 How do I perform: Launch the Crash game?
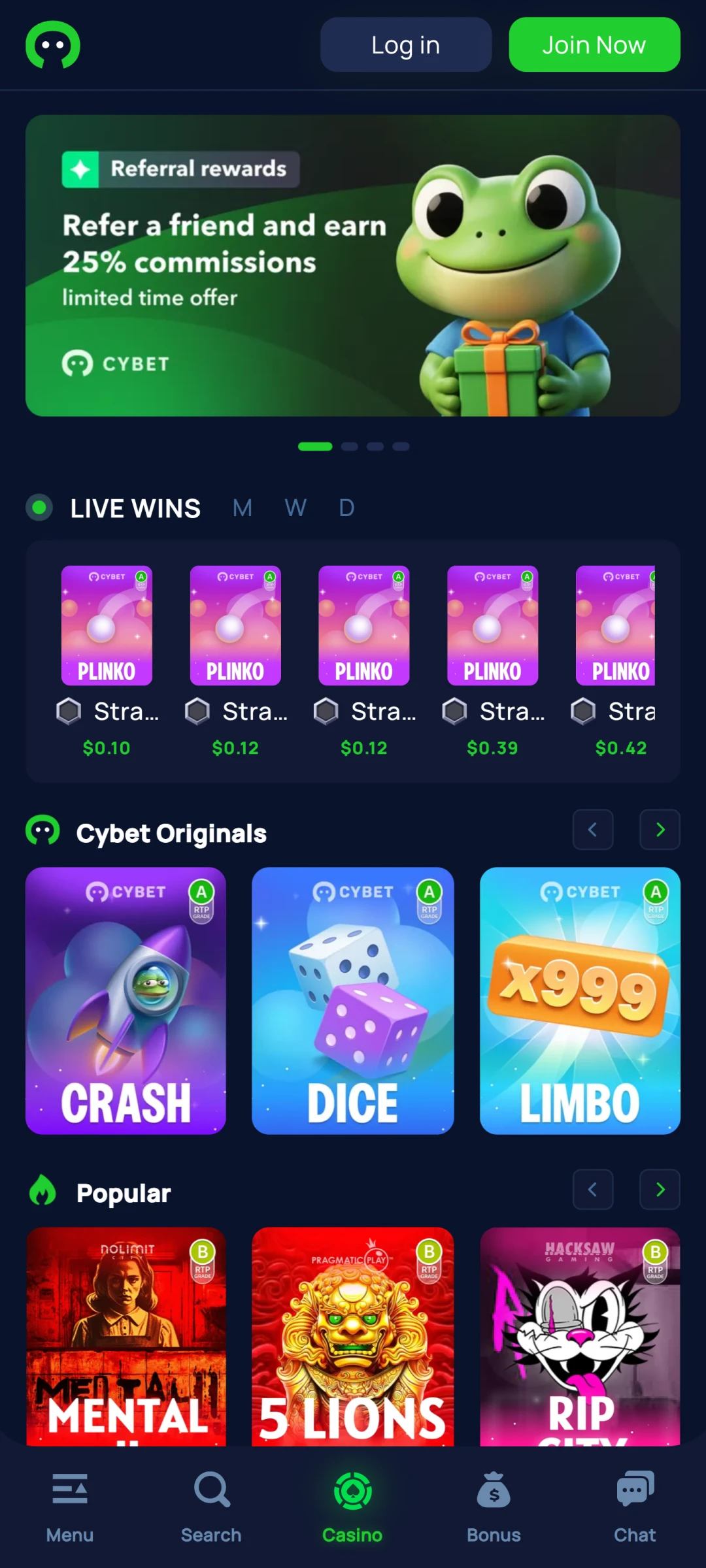[126, 1000]
